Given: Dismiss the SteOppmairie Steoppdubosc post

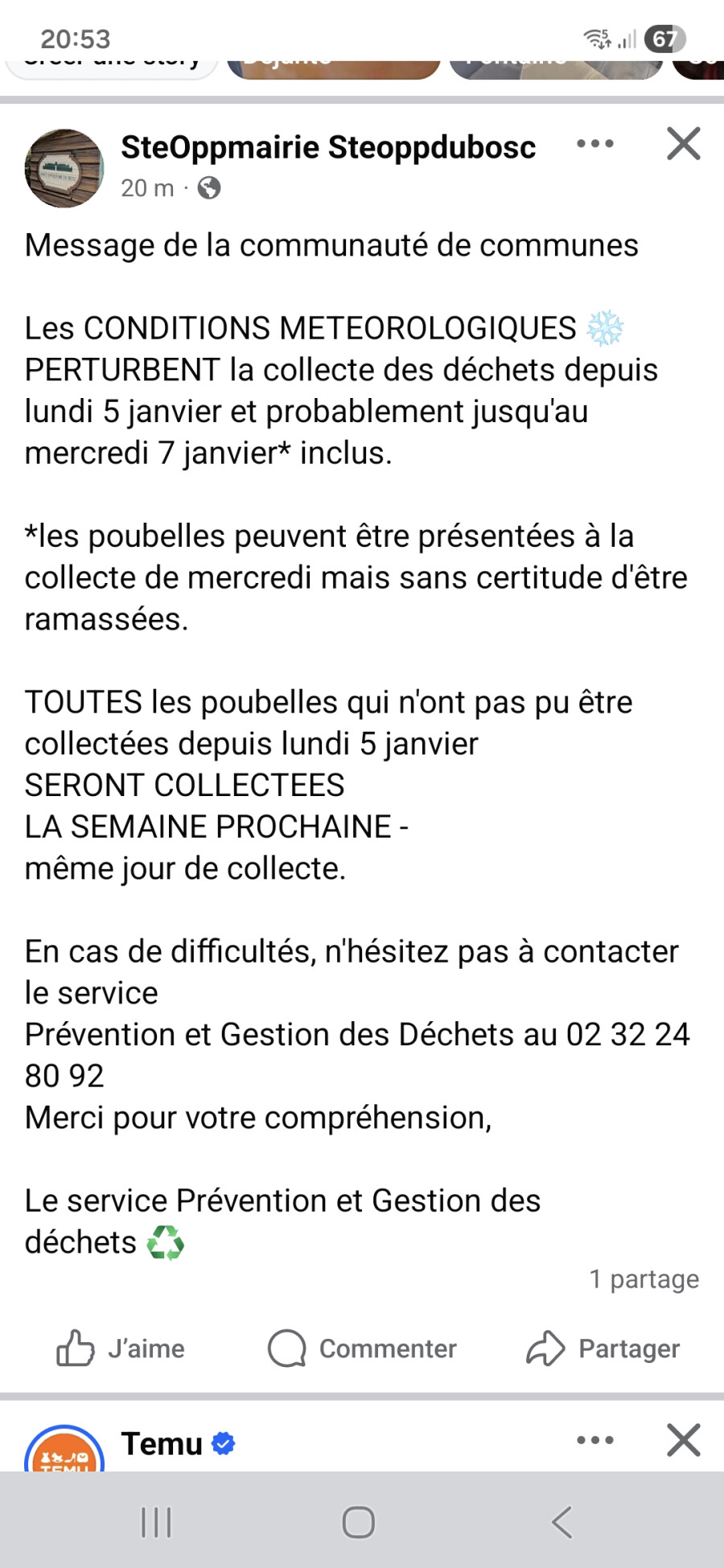Looking at the screenshot, I should (x=683, y=144).
